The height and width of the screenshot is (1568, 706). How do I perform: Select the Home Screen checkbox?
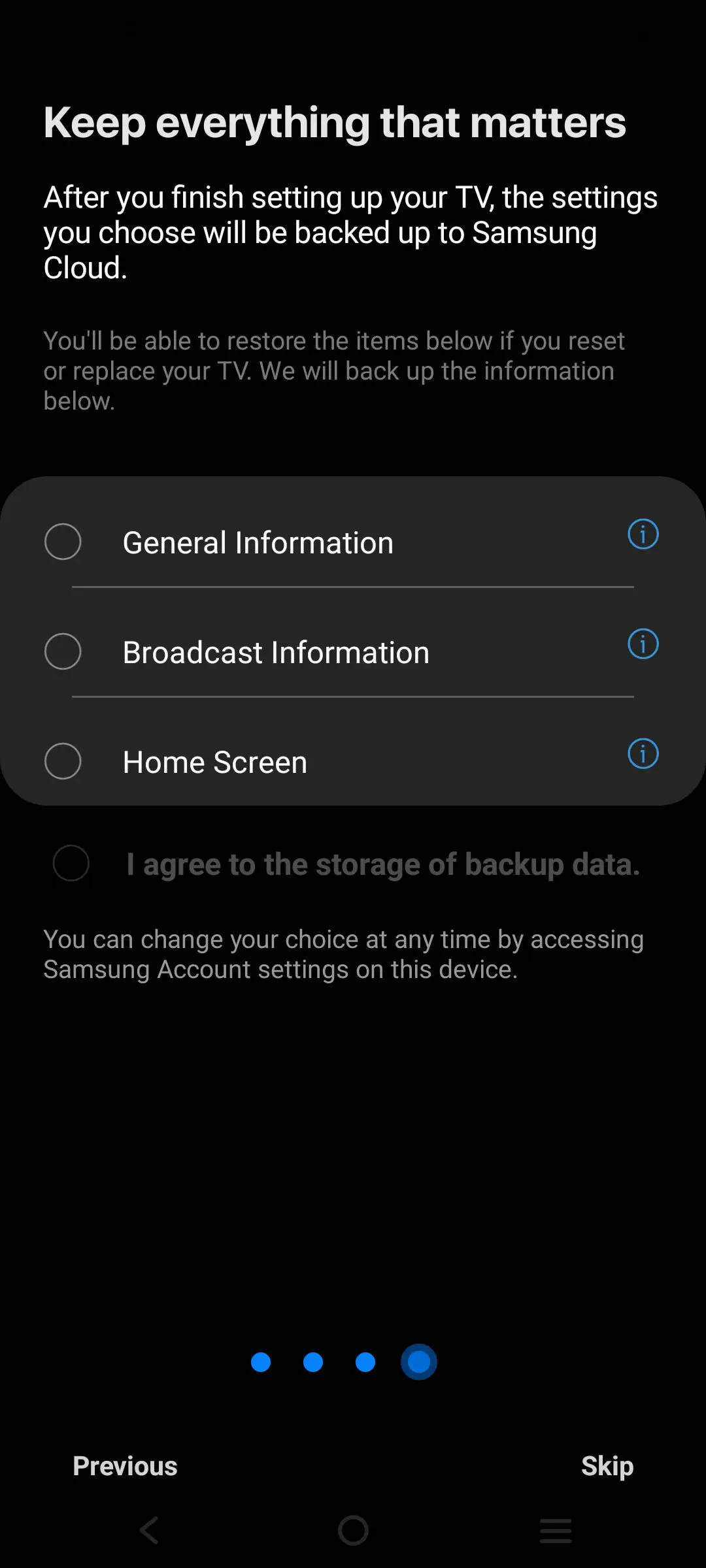pyautogui.click(x=63, y=761)
